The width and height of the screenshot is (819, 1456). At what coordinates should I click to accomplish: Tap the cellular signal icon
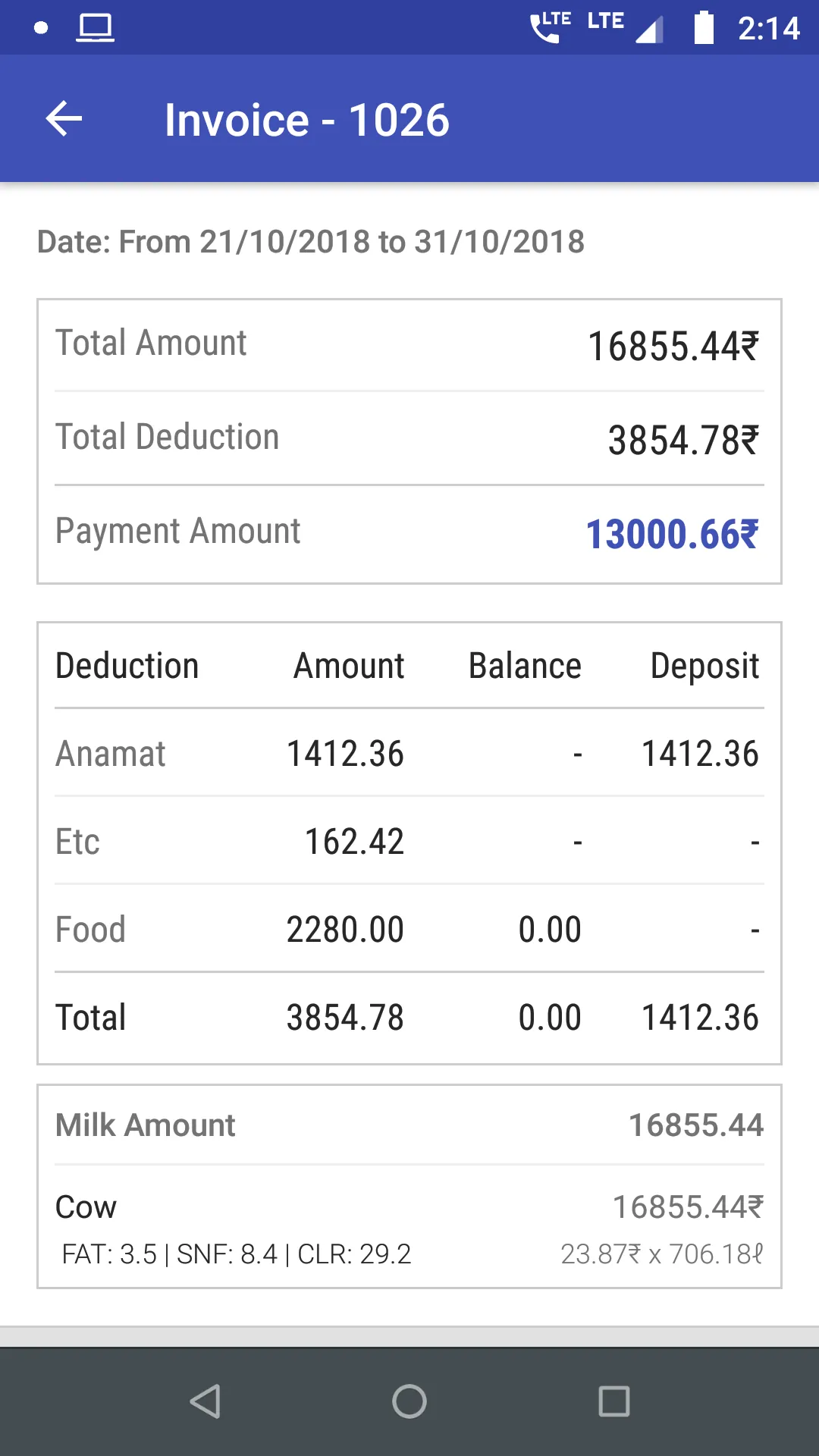pos(648,30)
